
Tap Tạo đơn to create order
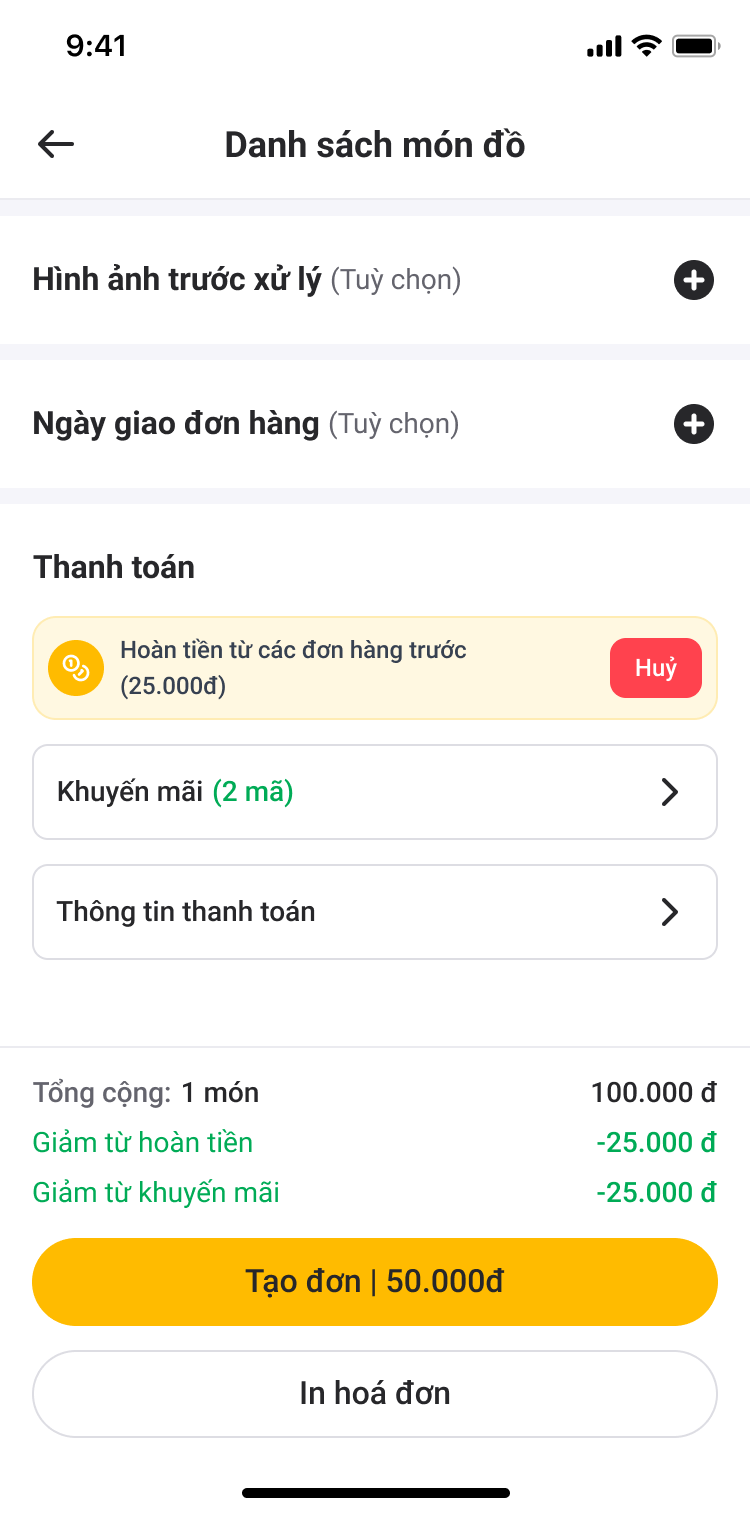click(x=375, y=1282)
